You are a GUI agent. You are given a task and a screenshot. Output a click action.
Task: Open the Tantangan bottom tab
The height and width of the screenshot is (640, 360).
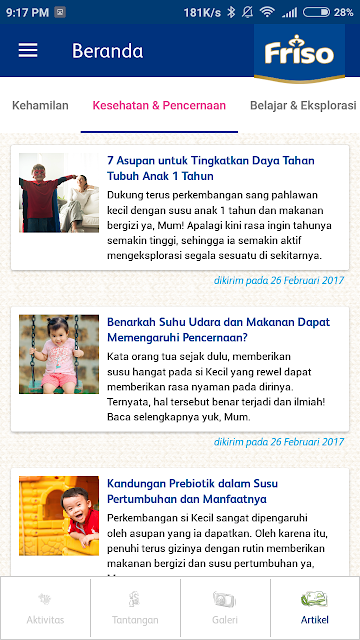[135, 608]
